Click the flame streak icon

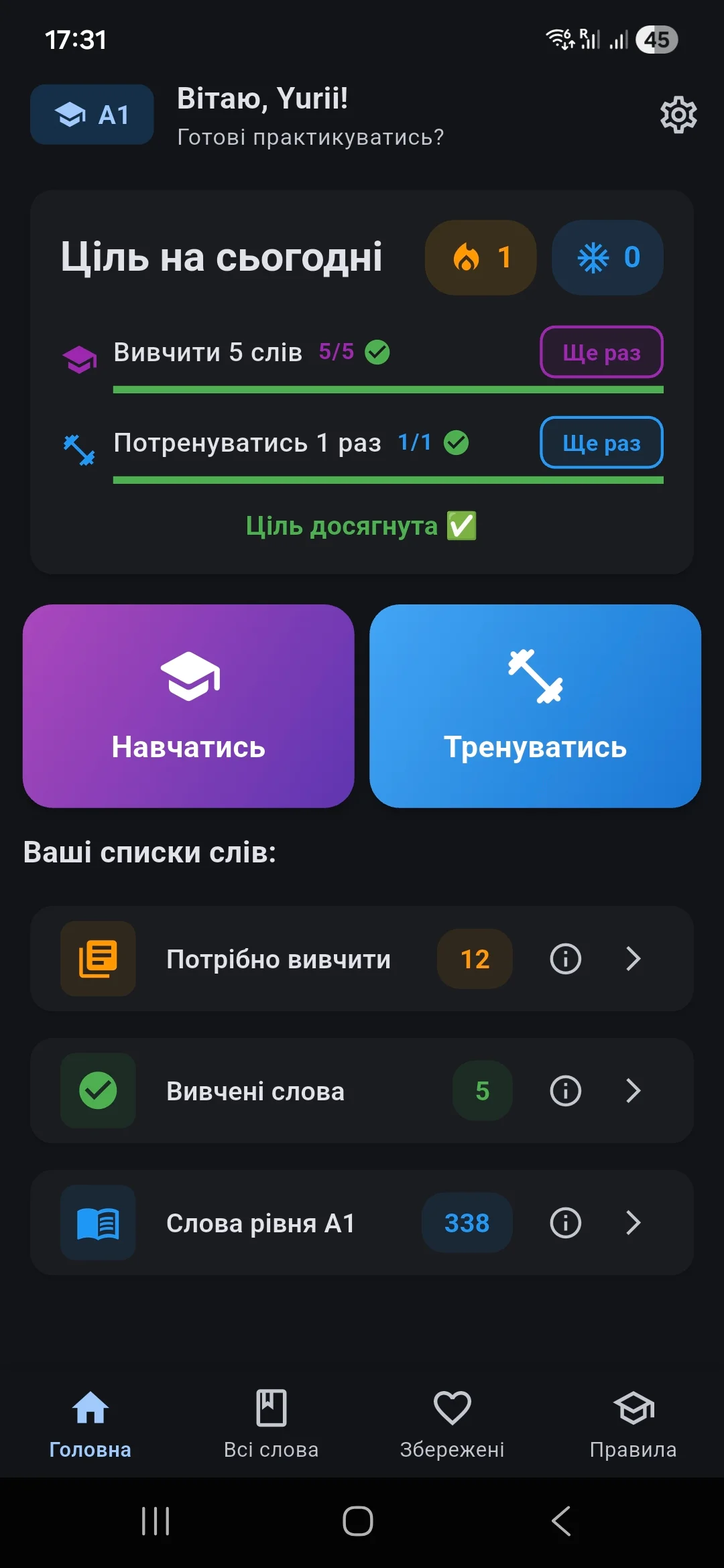pyautogui.click(x=469, y=257)
